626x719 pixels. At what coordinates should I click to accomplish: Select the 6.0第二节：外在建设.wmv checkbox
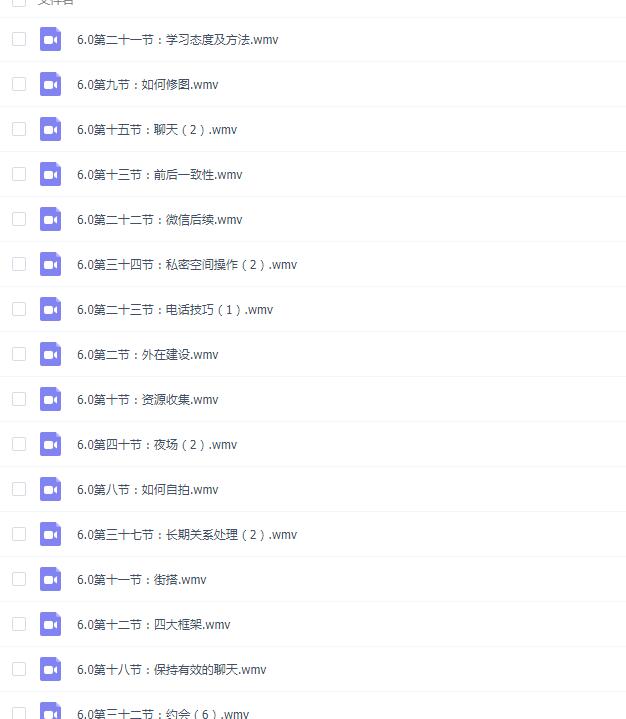click(x=19, y=354)
